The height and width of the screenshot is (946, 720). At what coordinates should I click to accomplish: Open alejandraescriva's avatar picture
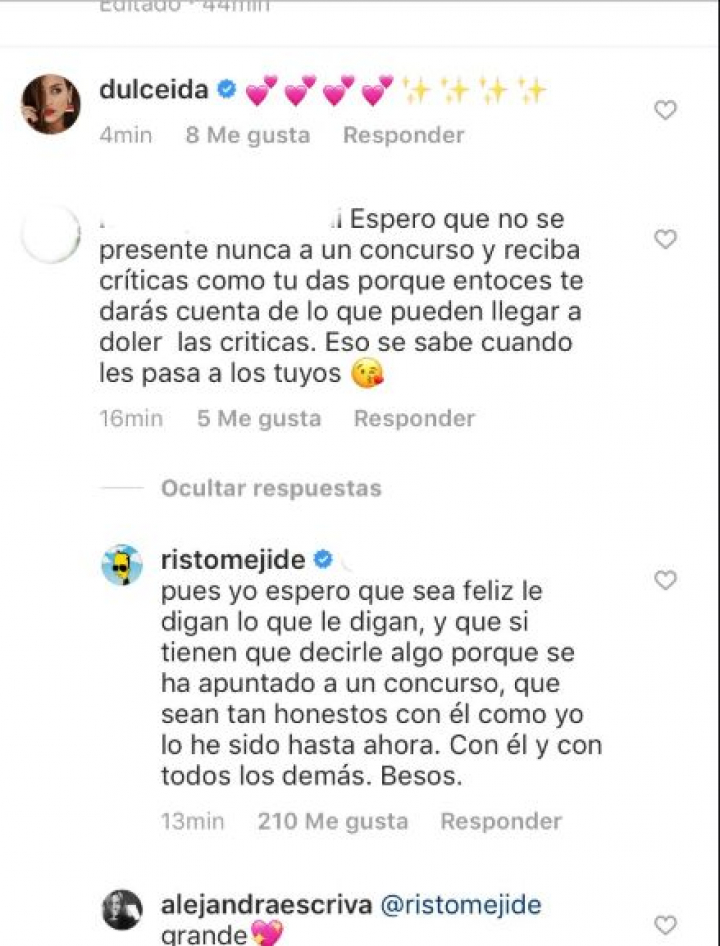[x=122, y=909]
